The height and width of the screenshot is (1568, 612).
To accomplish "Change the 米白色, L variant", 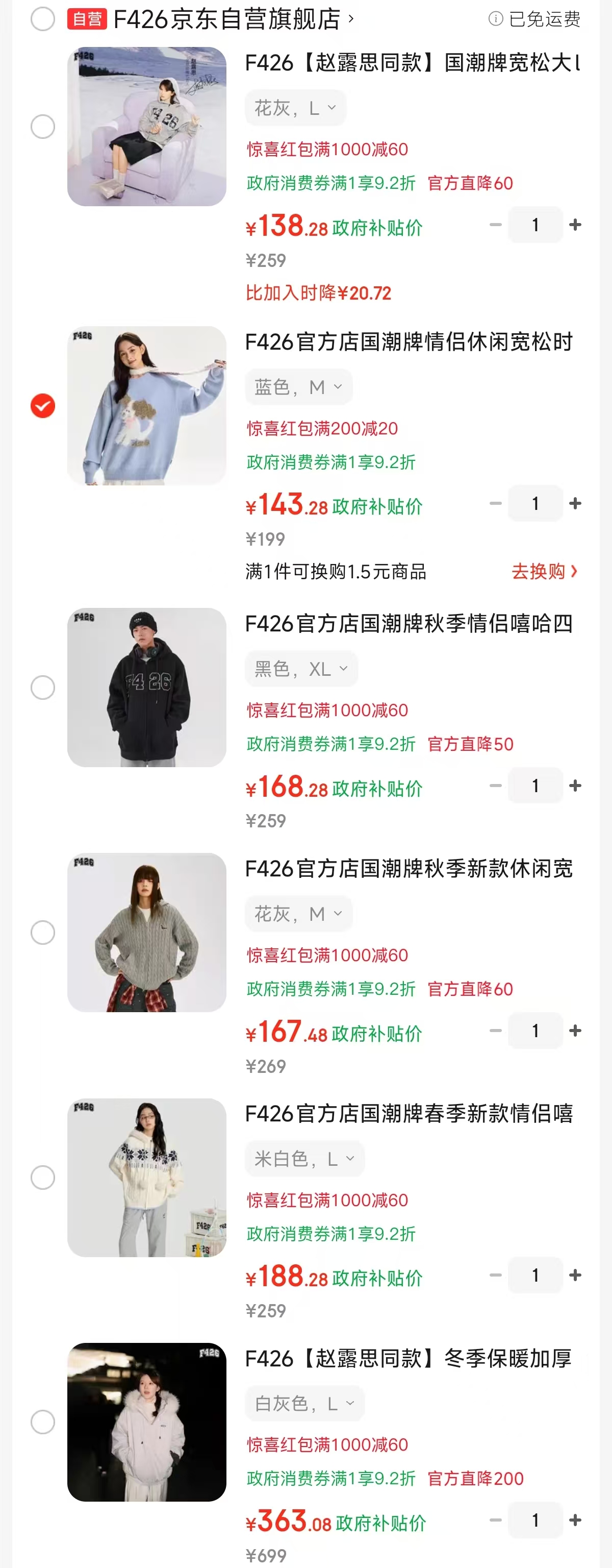I will click(x=304, y=1158).
